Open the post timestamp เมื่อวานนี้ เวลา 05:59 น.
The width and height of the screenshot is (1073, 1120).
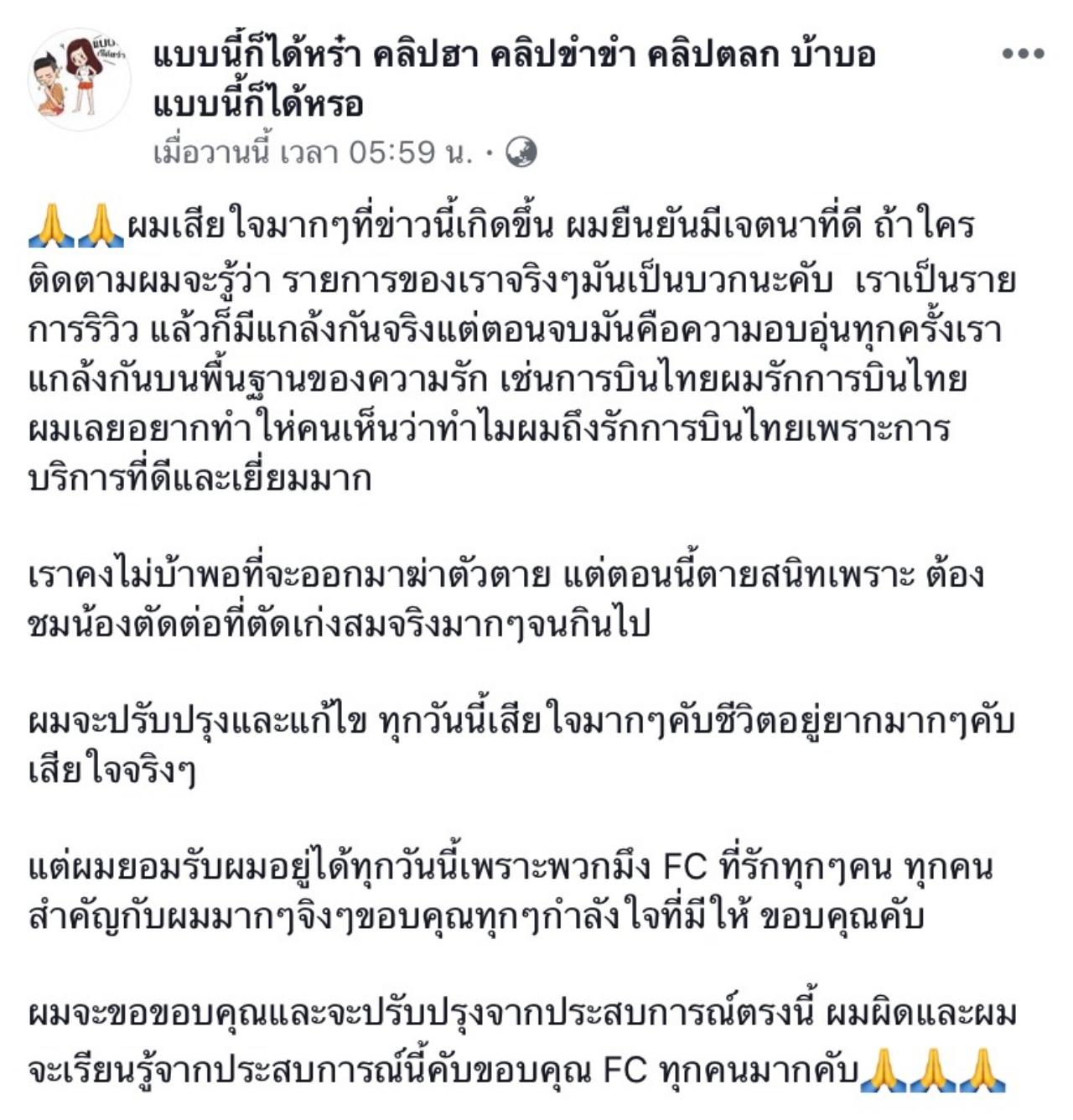(313, 153)
